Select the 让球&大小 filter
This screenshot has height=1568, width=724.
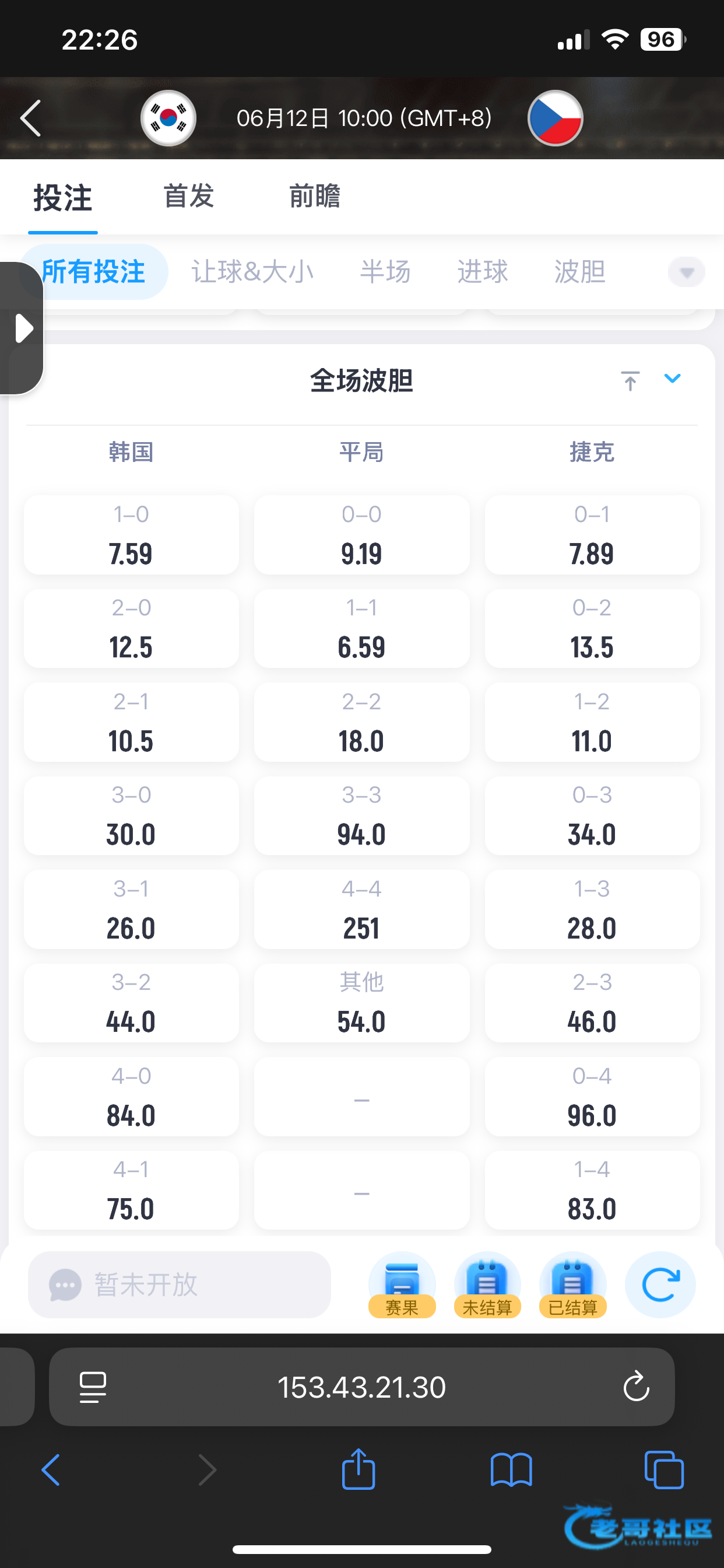click(252, 271)
